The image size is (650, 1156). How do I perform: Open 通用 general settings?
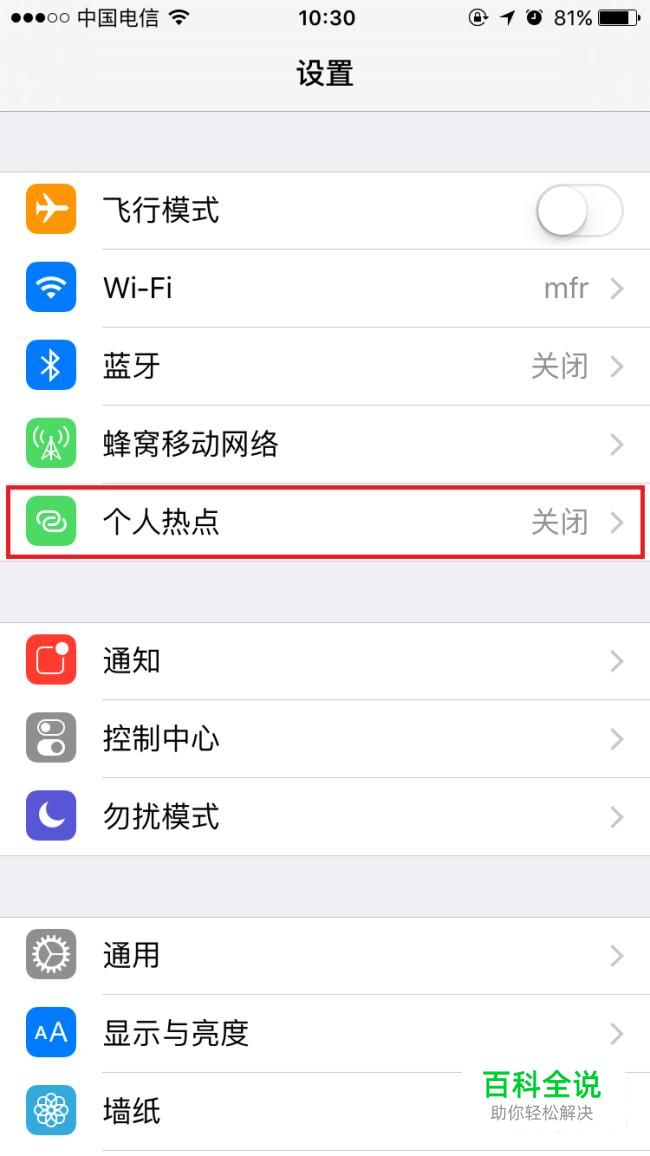tap(325, 956)
